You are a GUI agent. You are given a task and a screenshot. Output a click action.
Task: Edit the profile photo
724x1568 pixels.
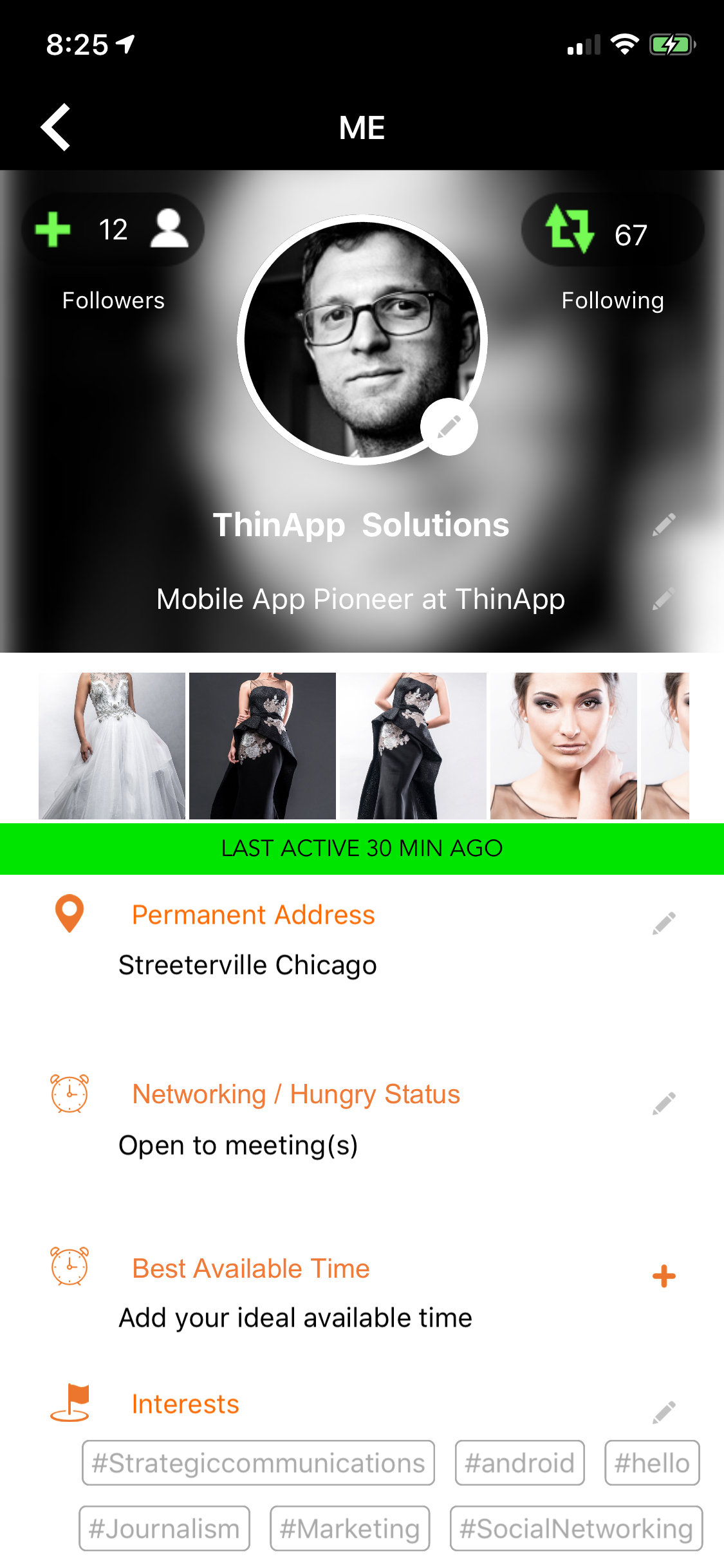[x=449, y=426]
